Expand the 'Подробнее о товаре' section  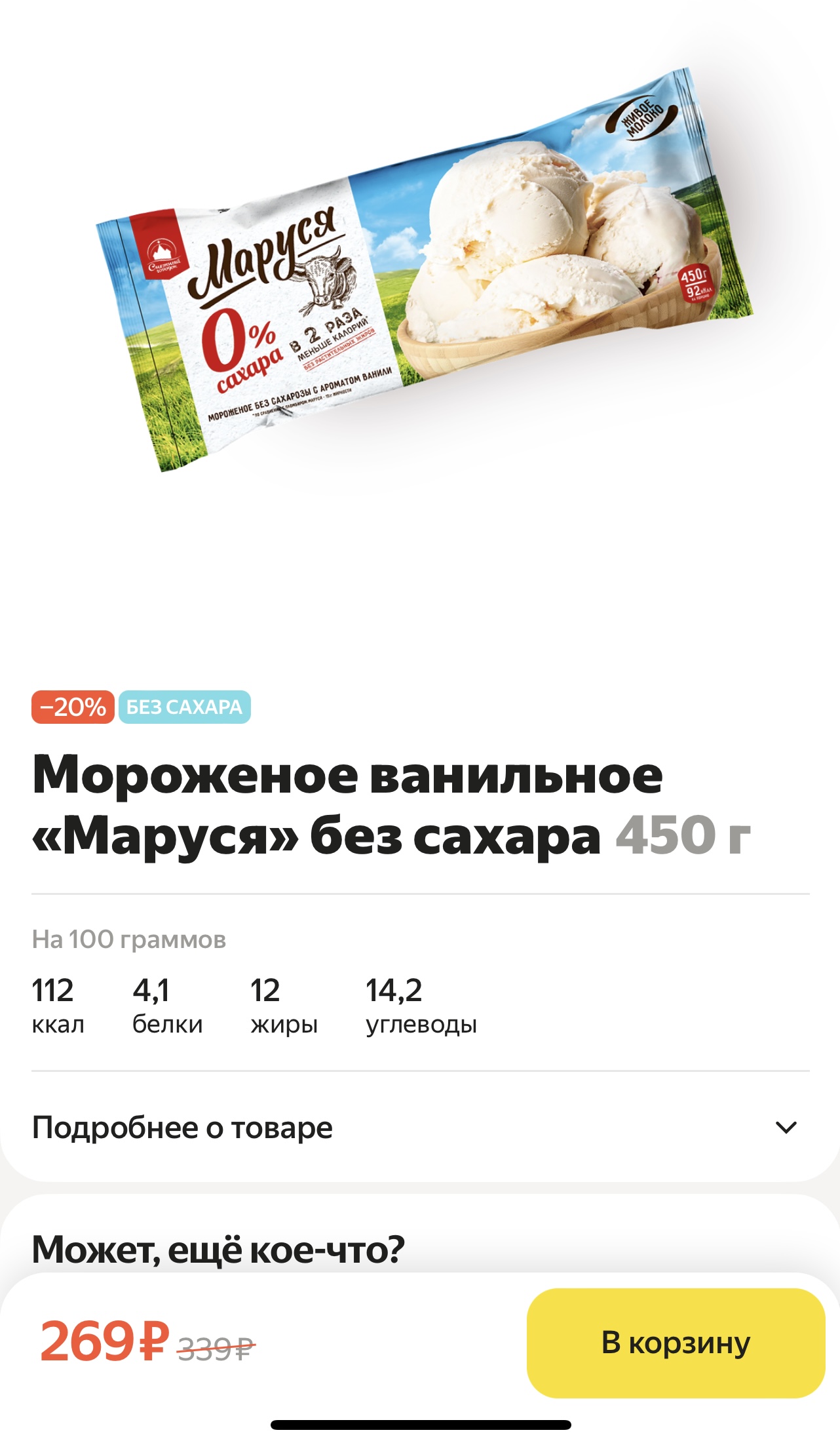pos(420,1128)
